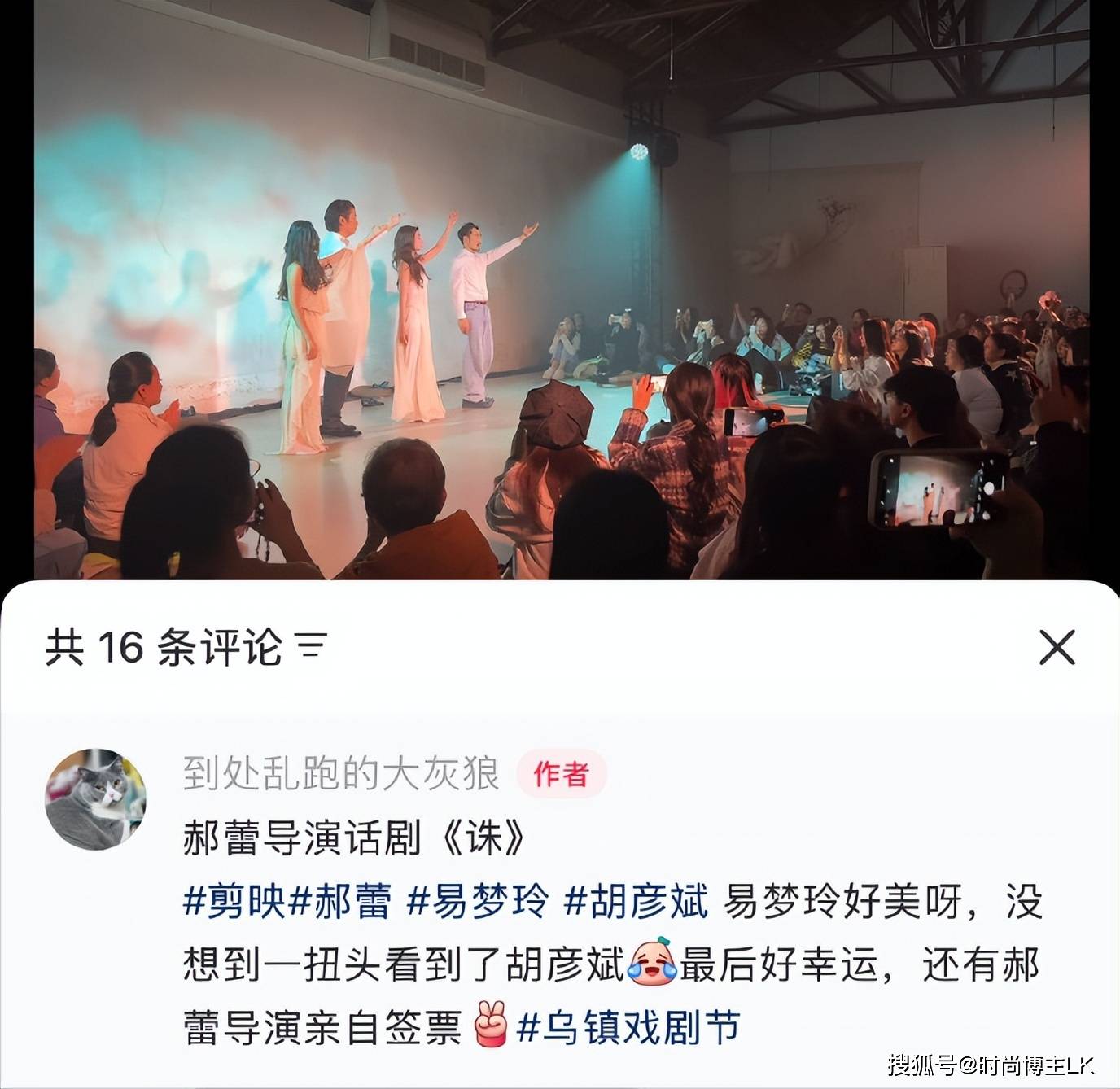Select the #胡彦斌 hashtag
Screen dimensions: 1120x1089
pos(637,902)
